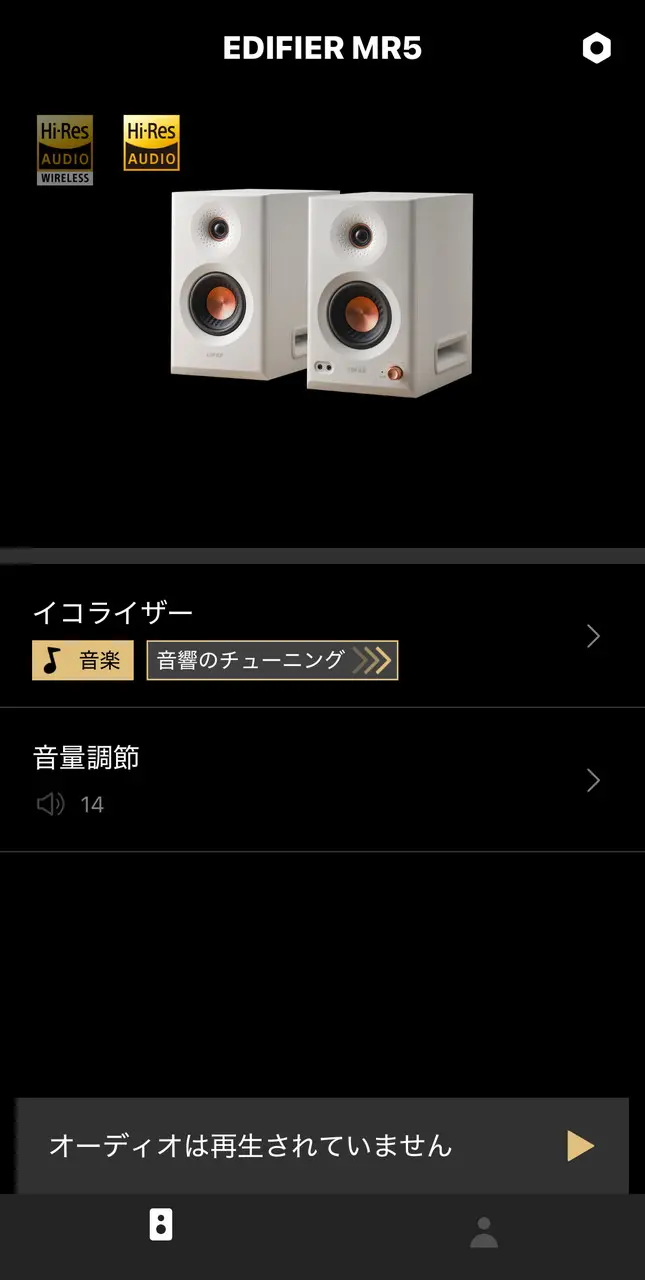Screen dimensions: 645x1280
Task: Open the 音量調節 volume row
Action: [320, 780]
